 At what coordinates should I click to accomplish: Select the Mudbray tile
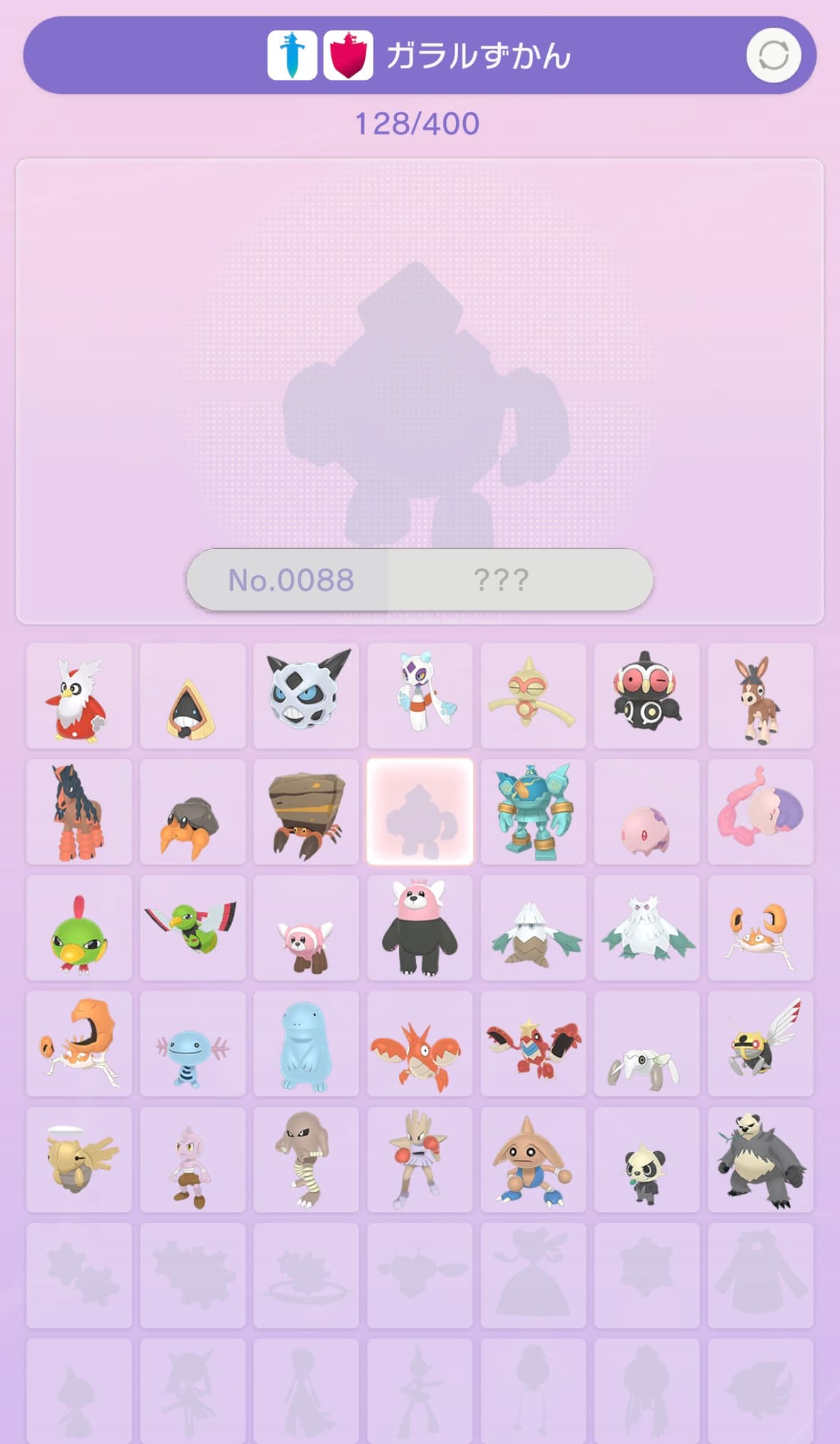tap(760, 696)
